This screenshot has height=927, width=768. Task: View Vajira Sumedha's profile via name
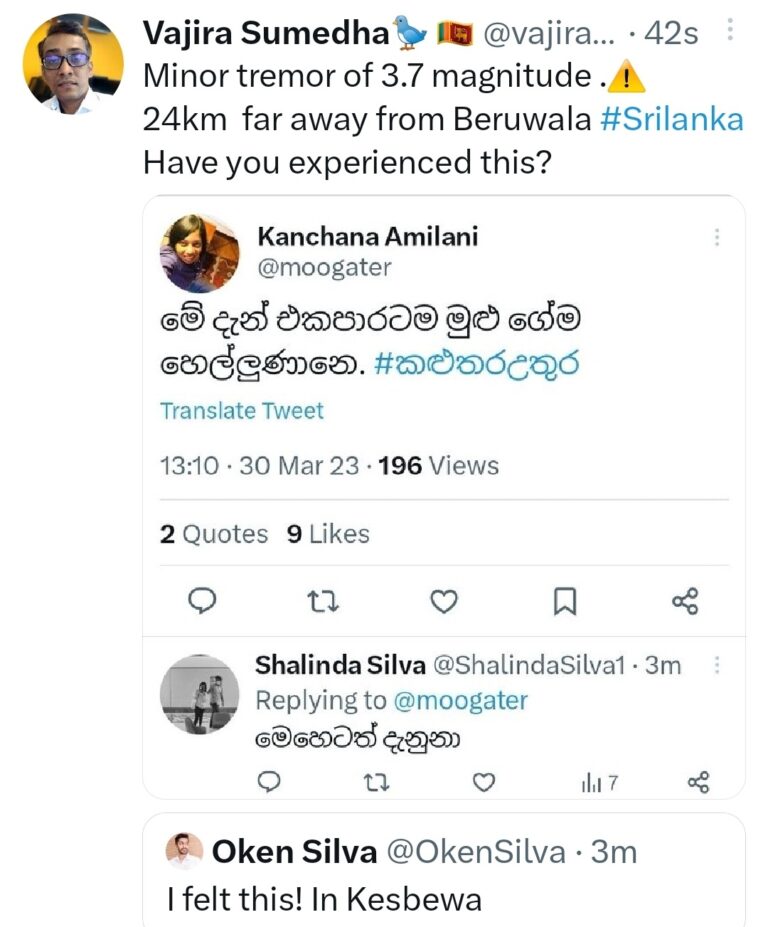coord(265,33)
